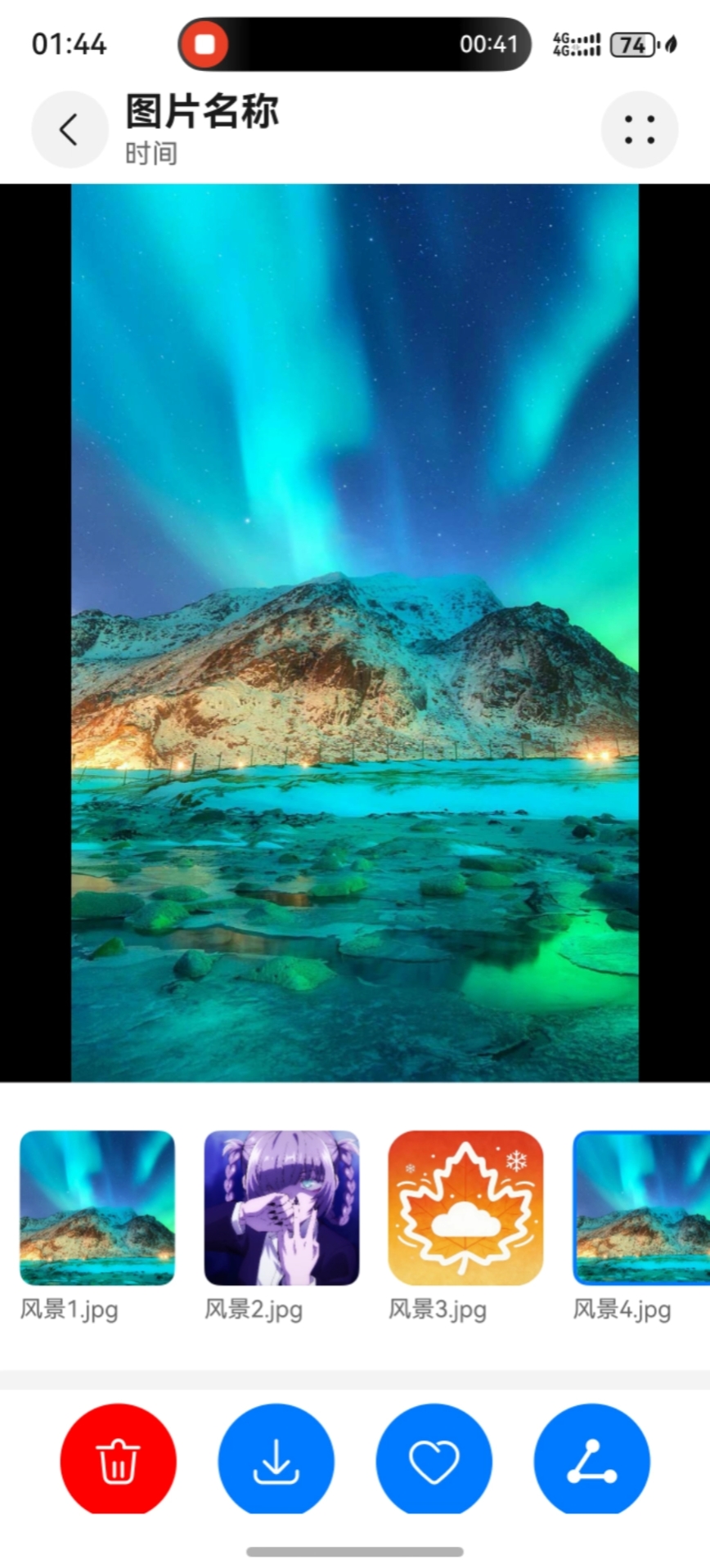Select the 风景3.jpg thumbnail
Screen dimensions: 710x1568
[465, 1207]
